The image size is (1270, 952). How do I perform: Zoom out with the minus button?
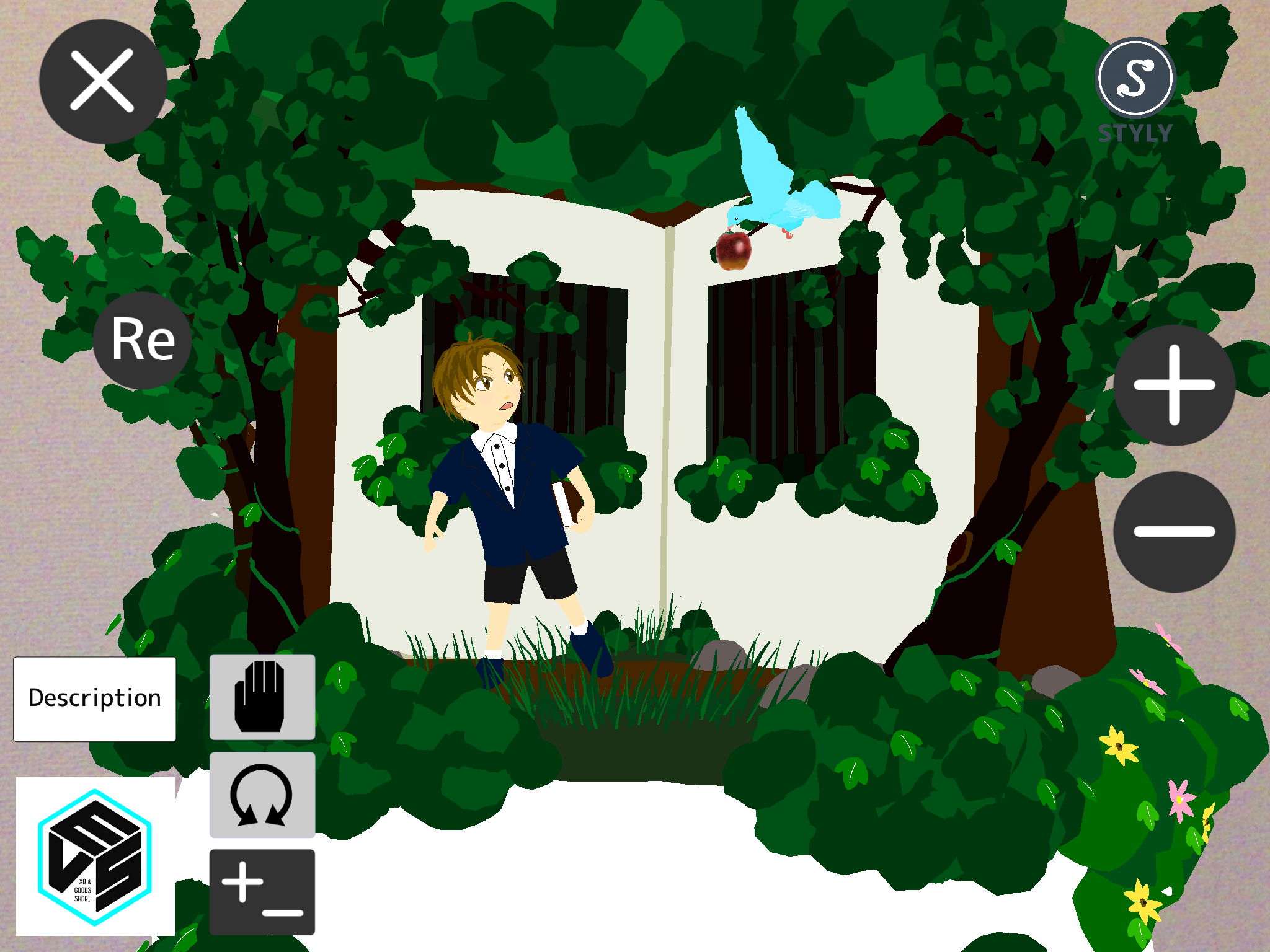pos(1174,531)
